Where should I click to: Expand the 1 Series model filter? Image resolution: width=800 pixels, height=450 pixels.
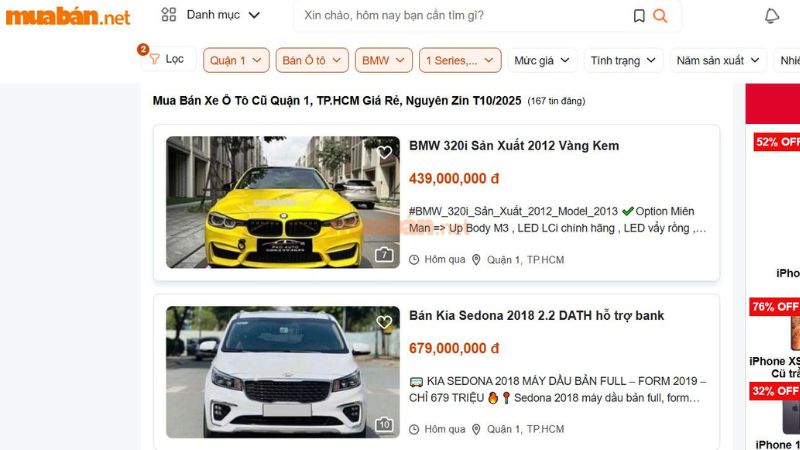pos(459,60)
